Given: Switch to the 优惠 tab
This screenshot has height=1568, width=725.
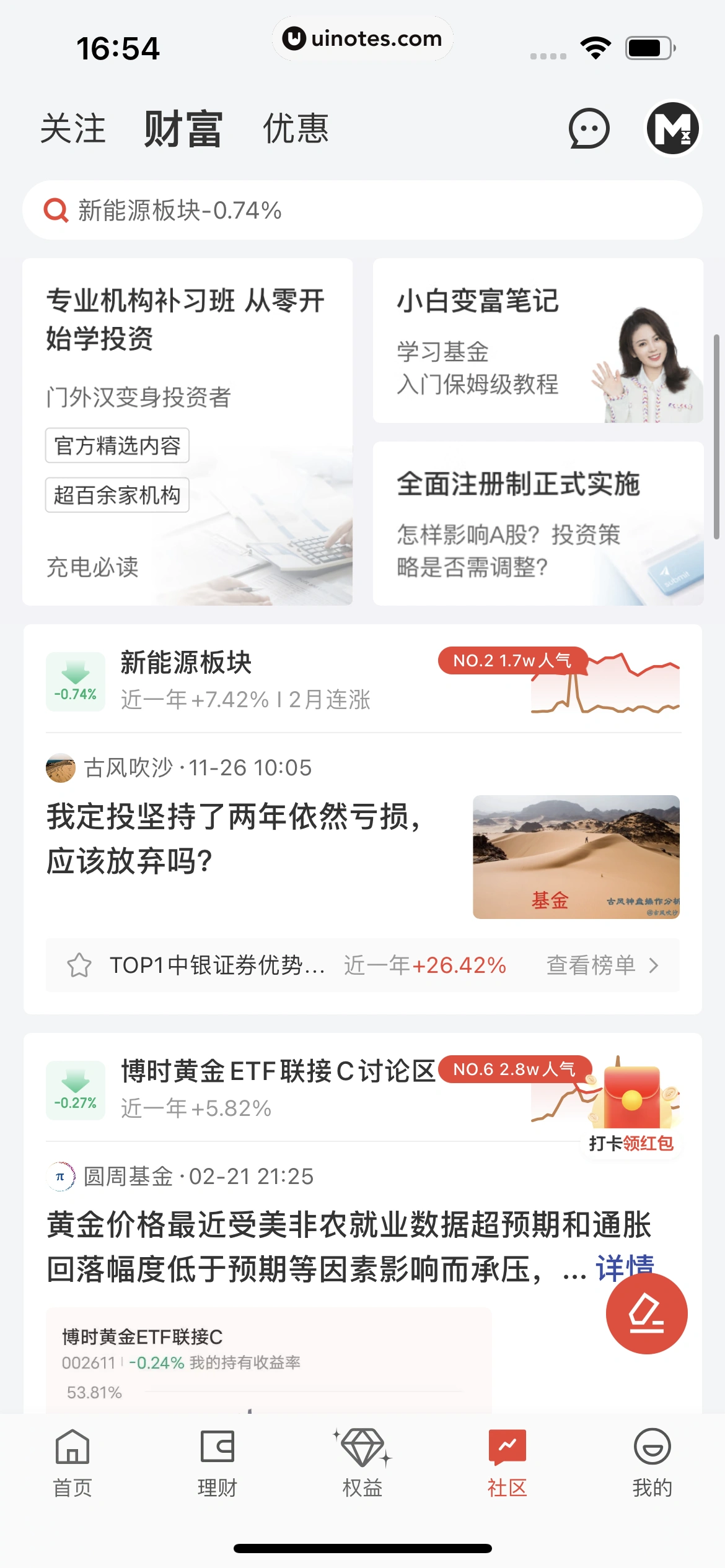Looking at the screenshot, I should pyautogui.click(x=296, y=129).
